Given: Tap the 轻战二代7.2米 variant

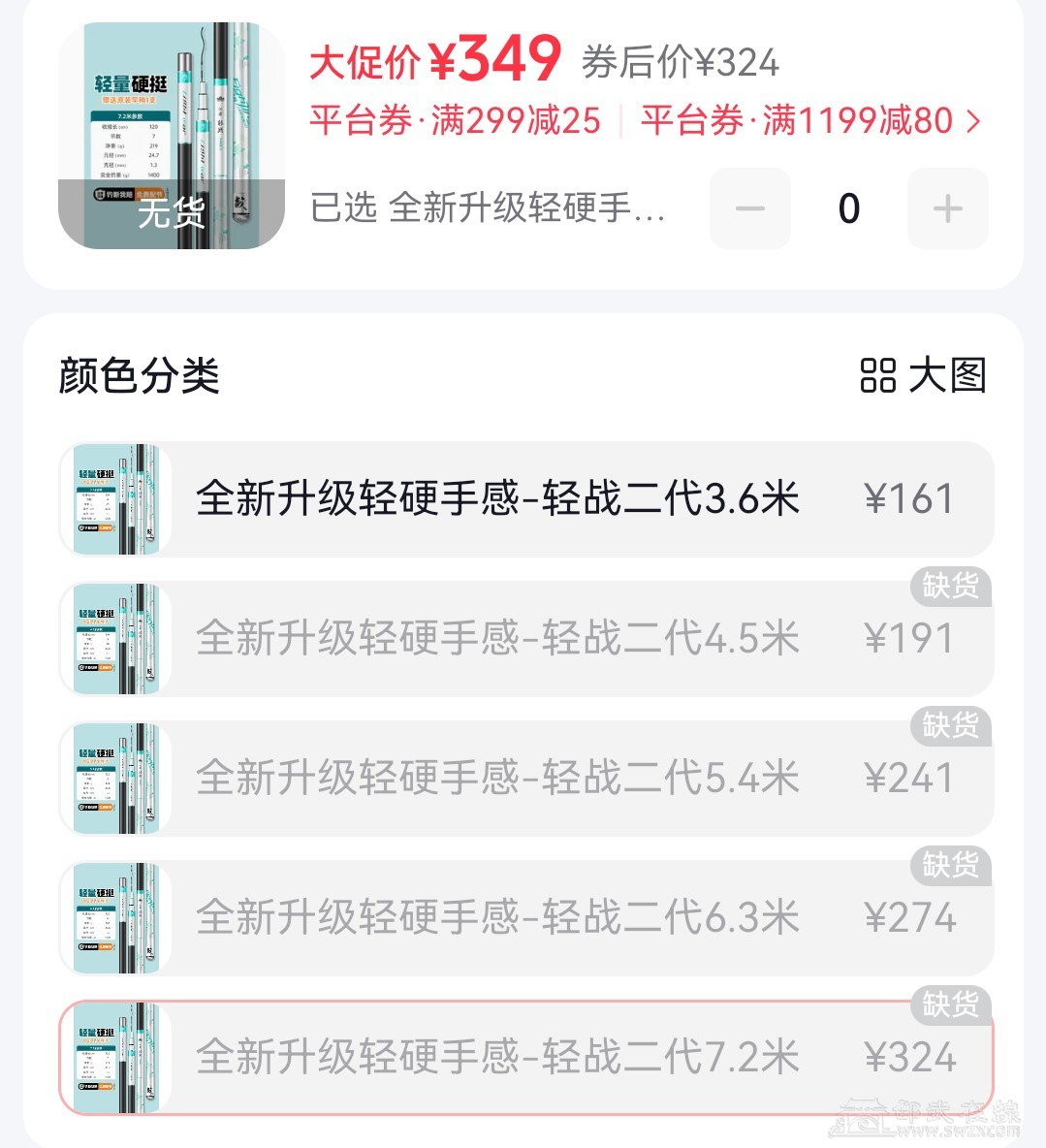Looking at the screenshot, I should (526, 1058).
